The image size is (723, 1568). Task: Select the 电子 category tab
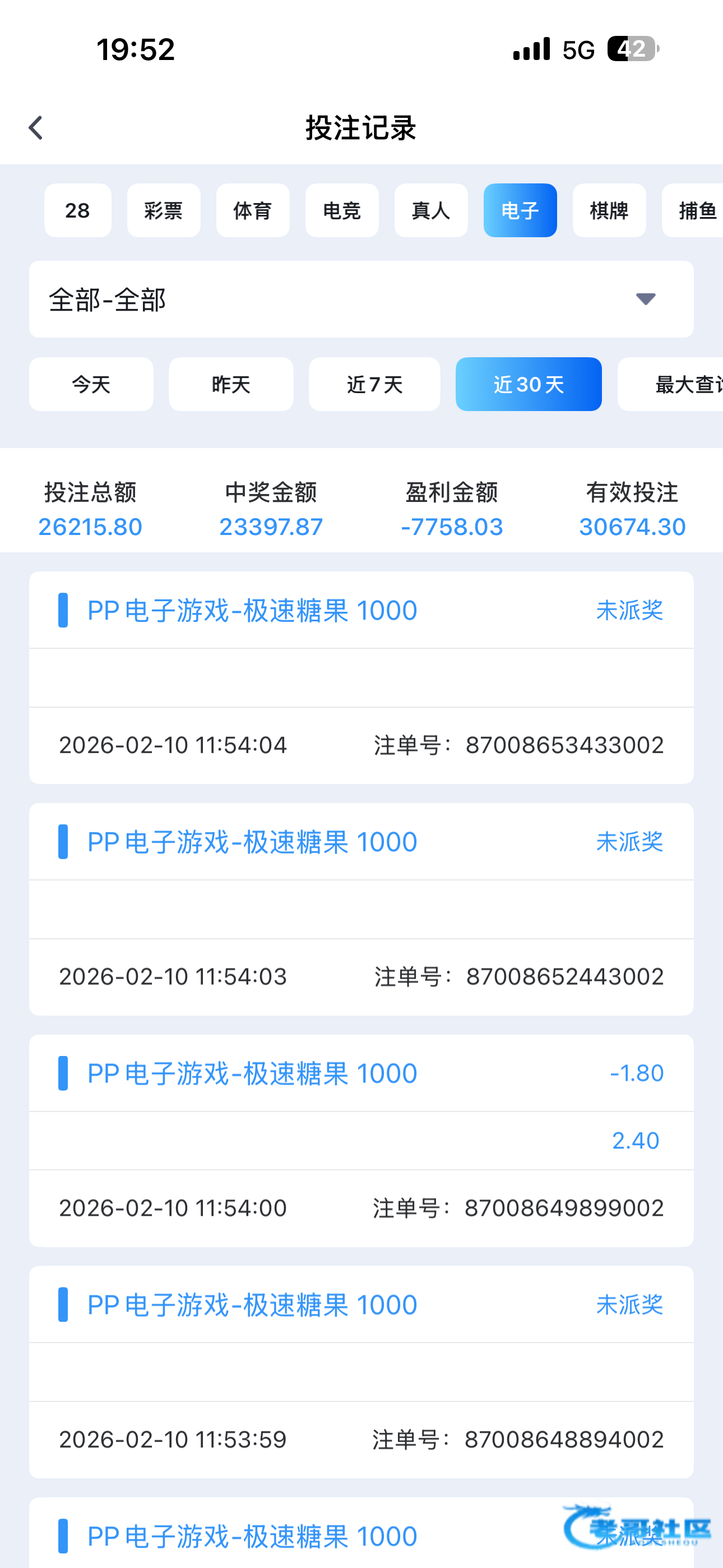coord(520,211)
